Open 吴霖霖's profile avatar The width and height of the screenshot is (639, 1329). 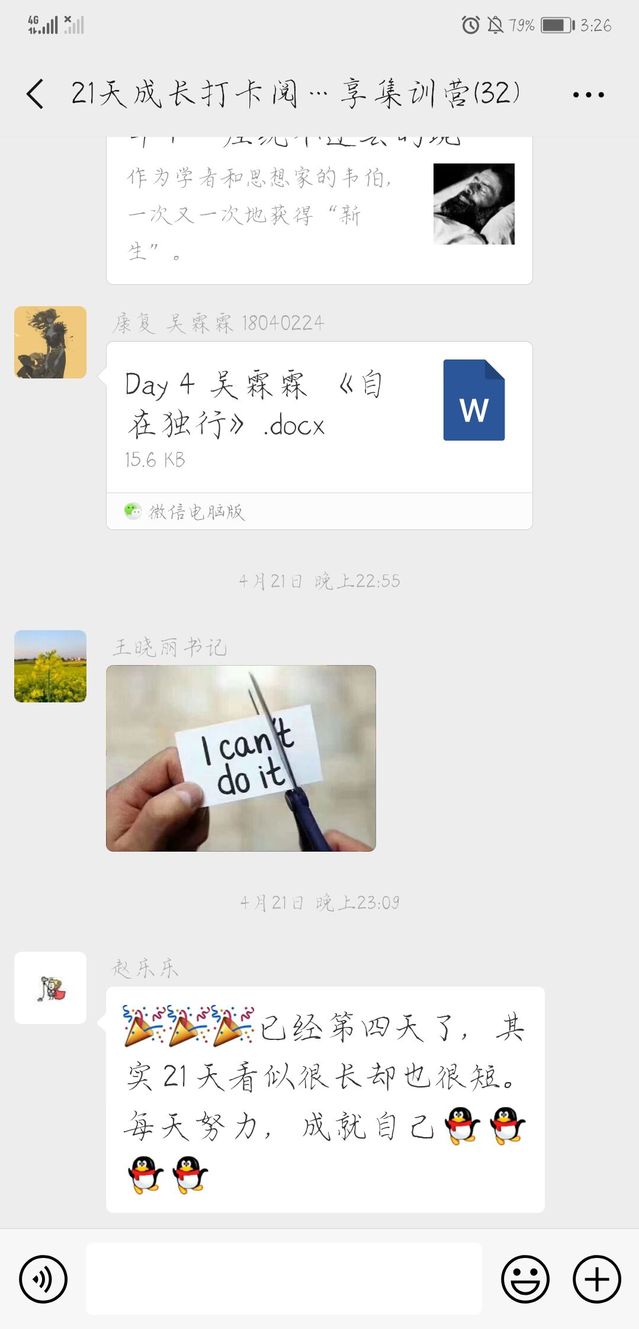coord(50,342)
